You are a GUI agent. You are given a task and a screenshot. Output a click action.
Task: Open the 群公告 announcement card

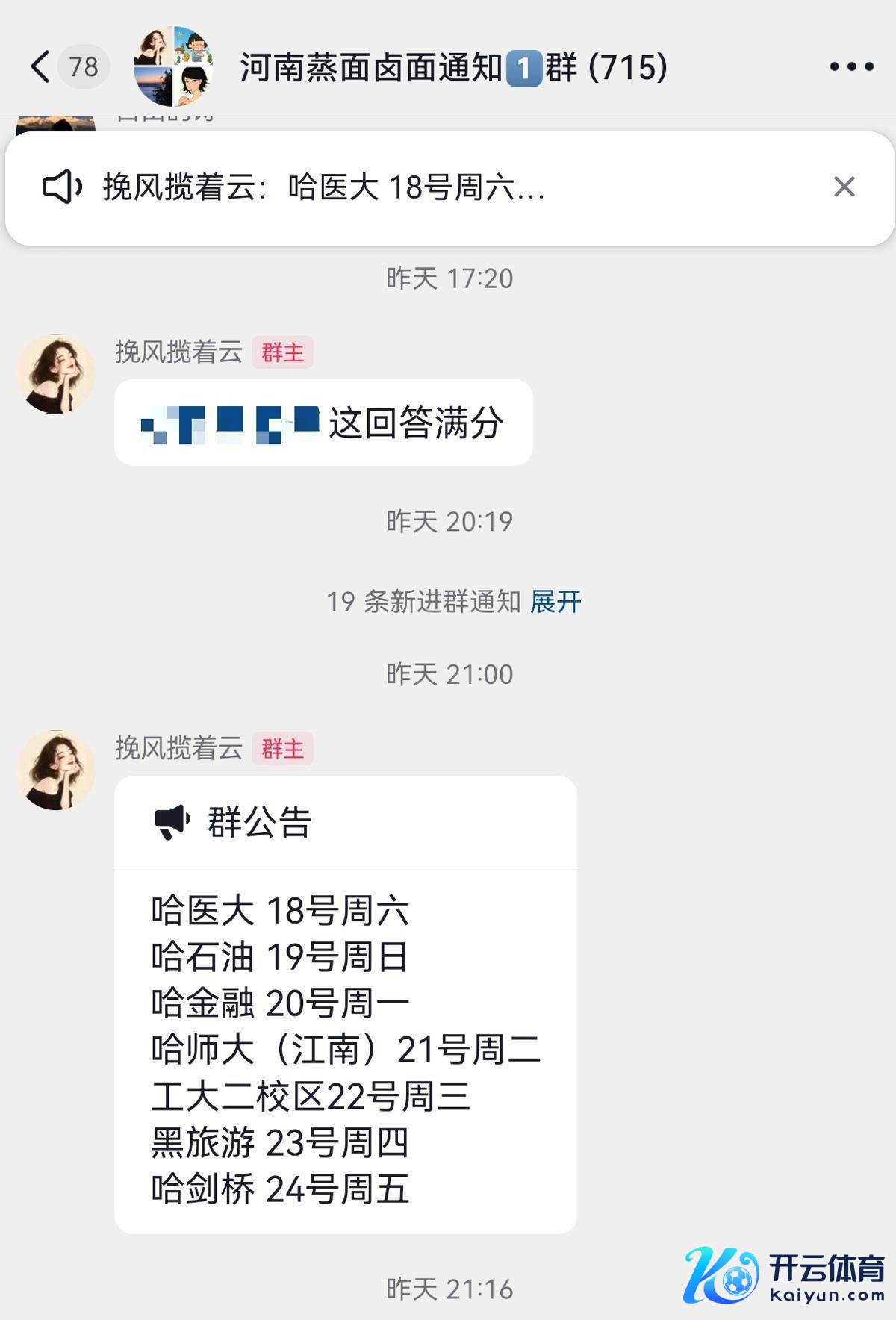click(345, 1004)
